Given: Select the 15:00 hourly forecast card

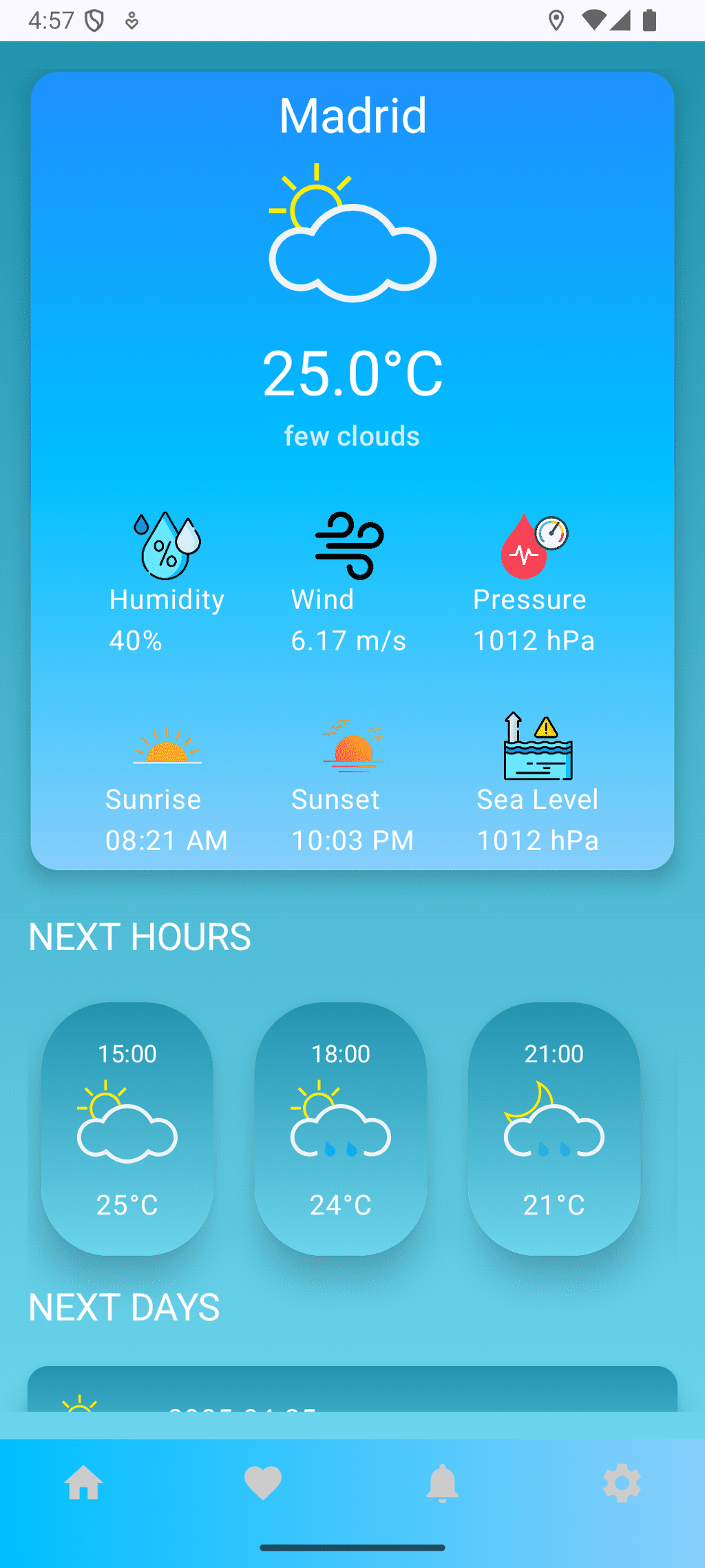Looking at the screenshot, I should click(127, 1128).
